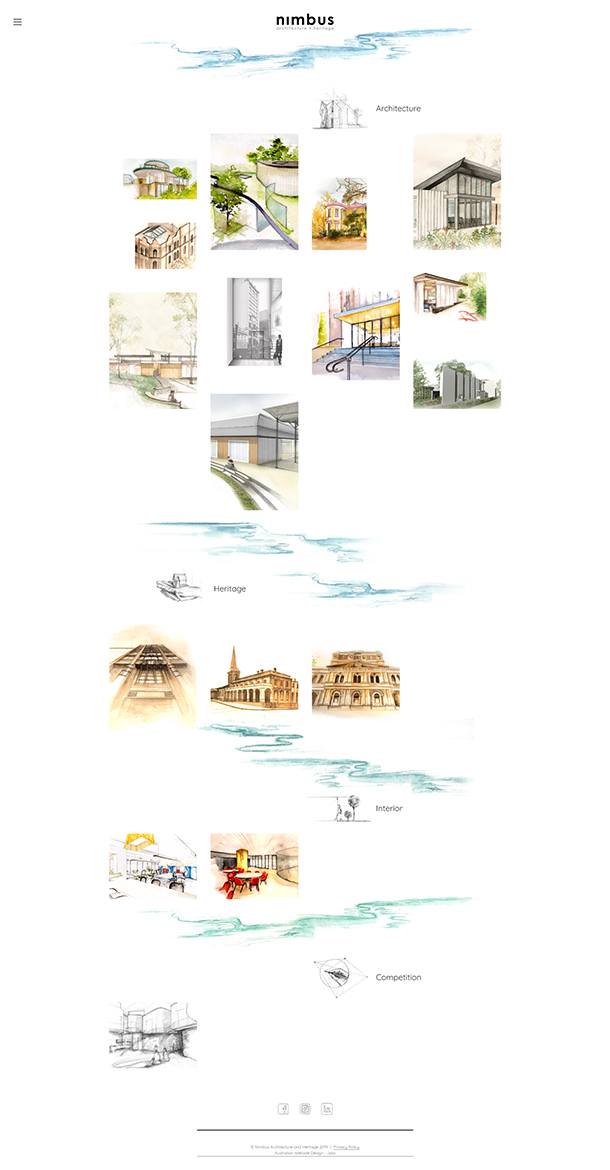Open the hamburger menu

(x=17, y=22)
